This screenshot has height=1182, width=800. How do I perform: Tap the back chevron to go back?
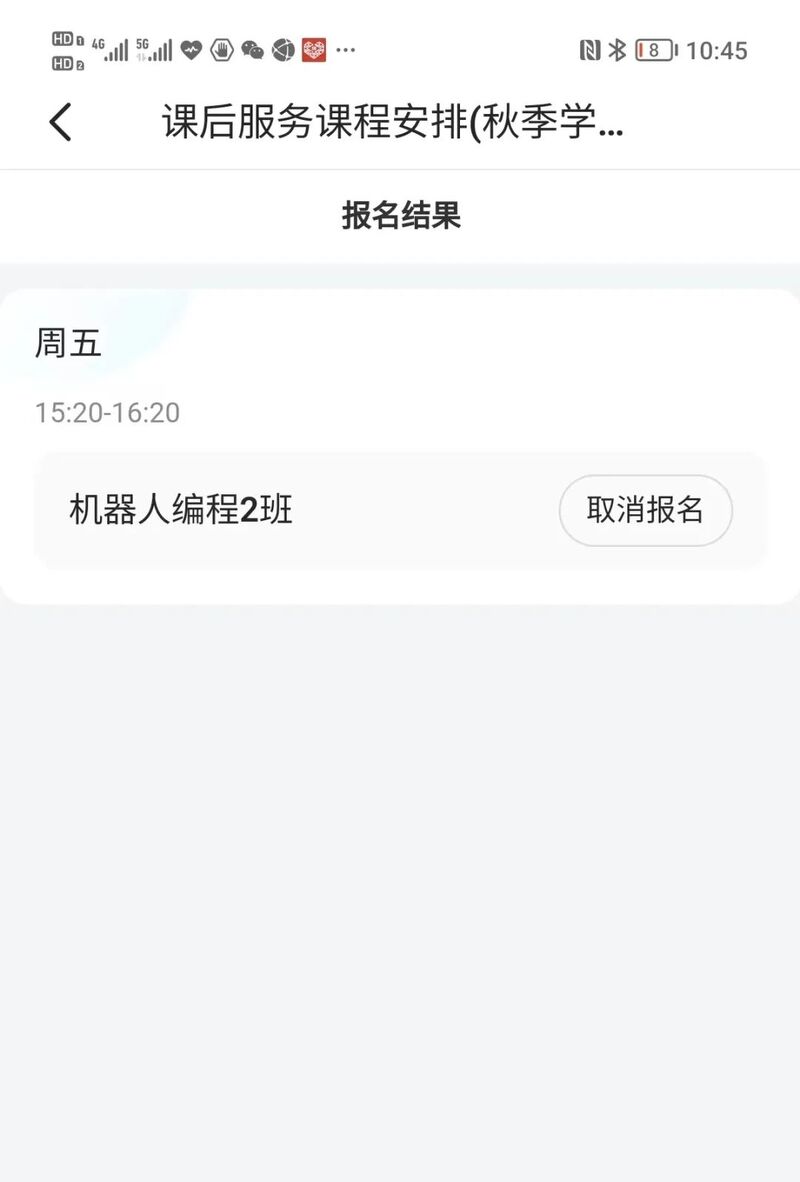(60, 120)
